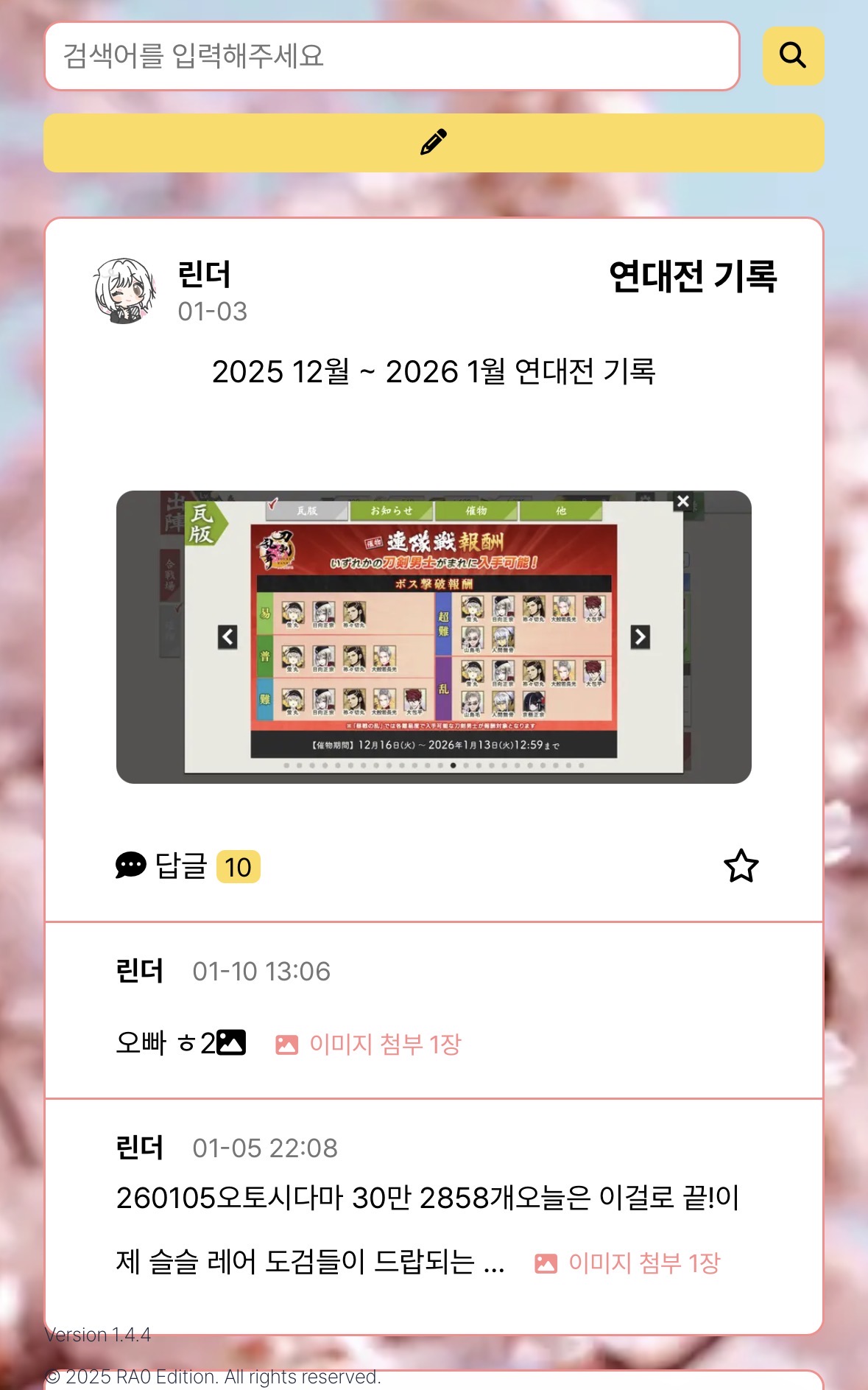Open the 연대전 보상 image in the post
Image resolution: width=868 pixels, height=1390 pixels.
click(434, 636)
